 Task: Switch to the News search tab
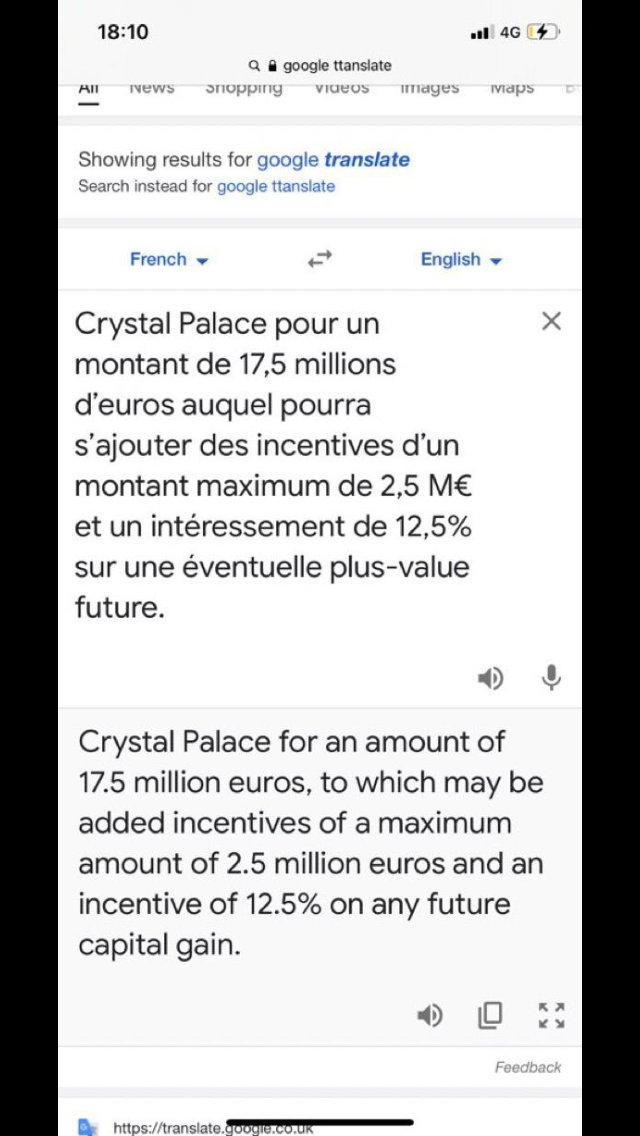tap(152, 89)
